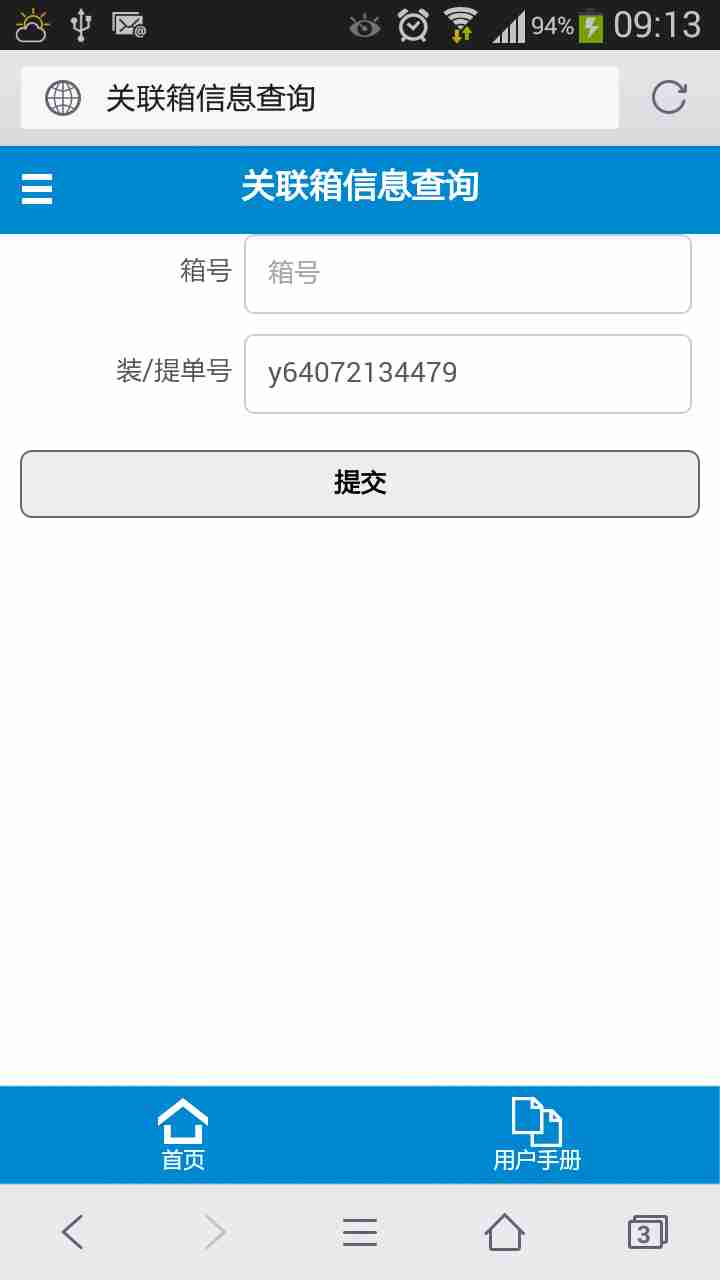Submit the query with 提交

pyautogui.click(x=360, y=483)
